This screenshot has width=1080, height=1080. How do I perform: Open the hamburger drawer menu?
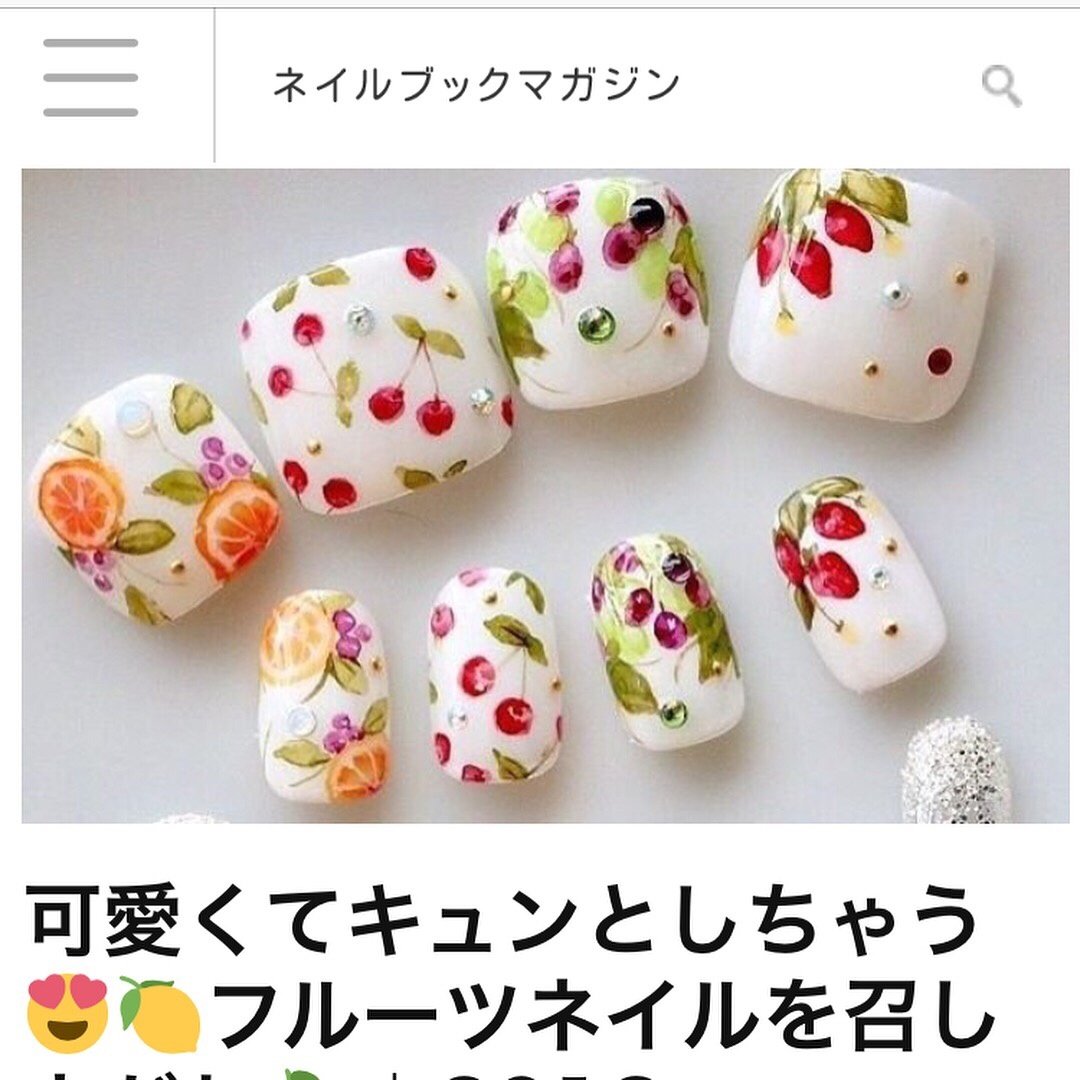91,79
